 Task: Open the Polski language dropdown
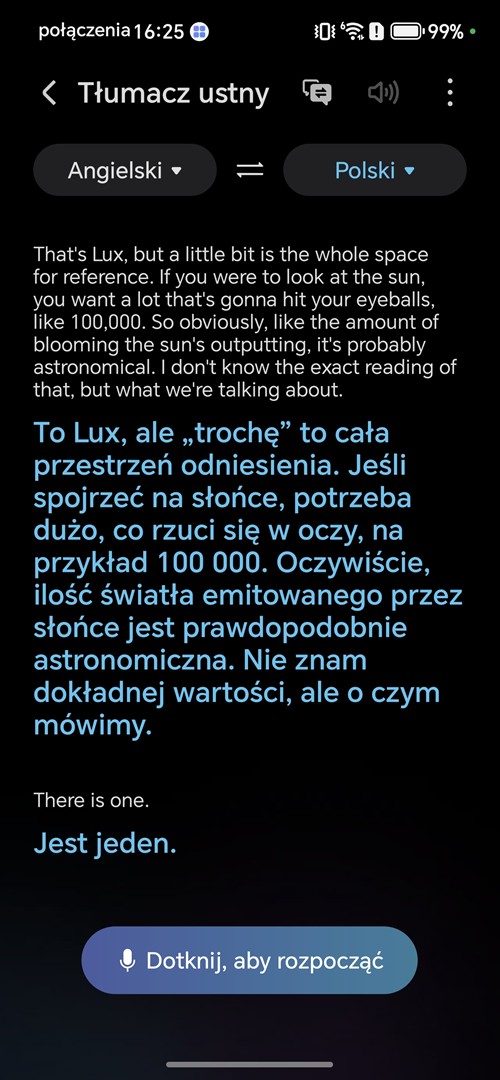(375, 170)
